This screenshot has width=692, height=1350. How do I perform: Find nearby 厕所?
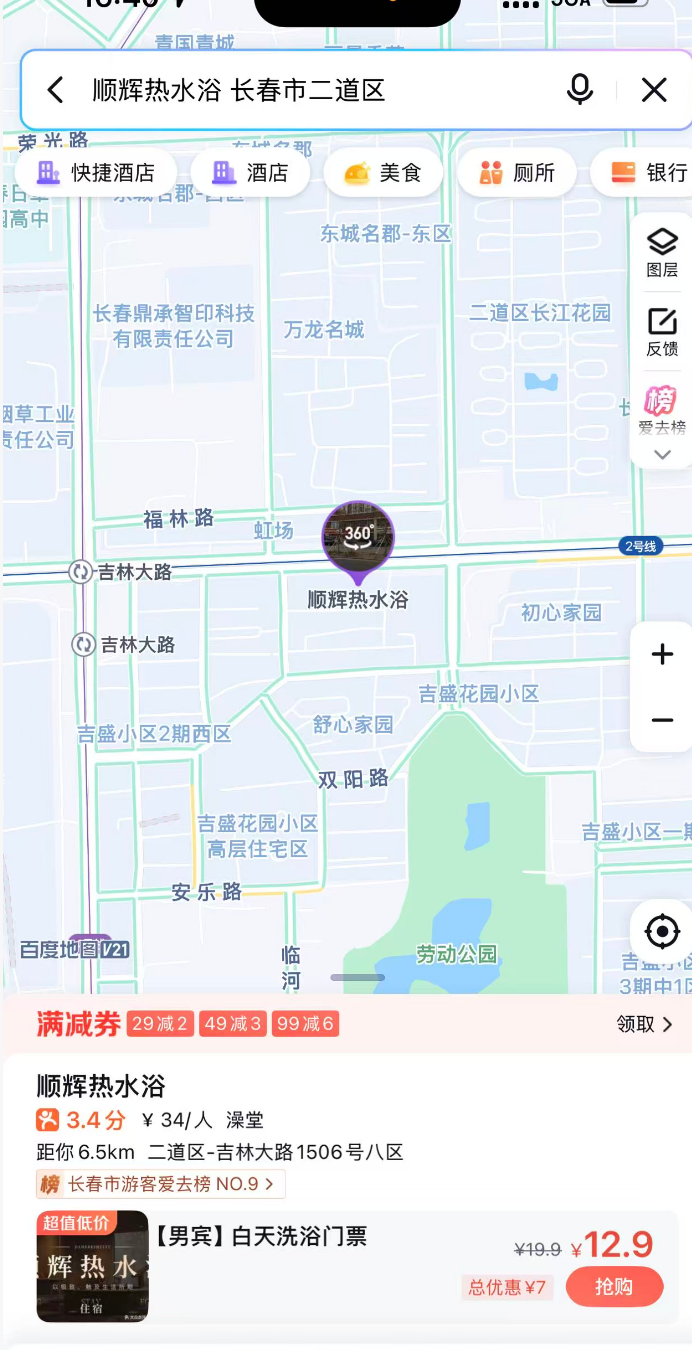[517, 173]
